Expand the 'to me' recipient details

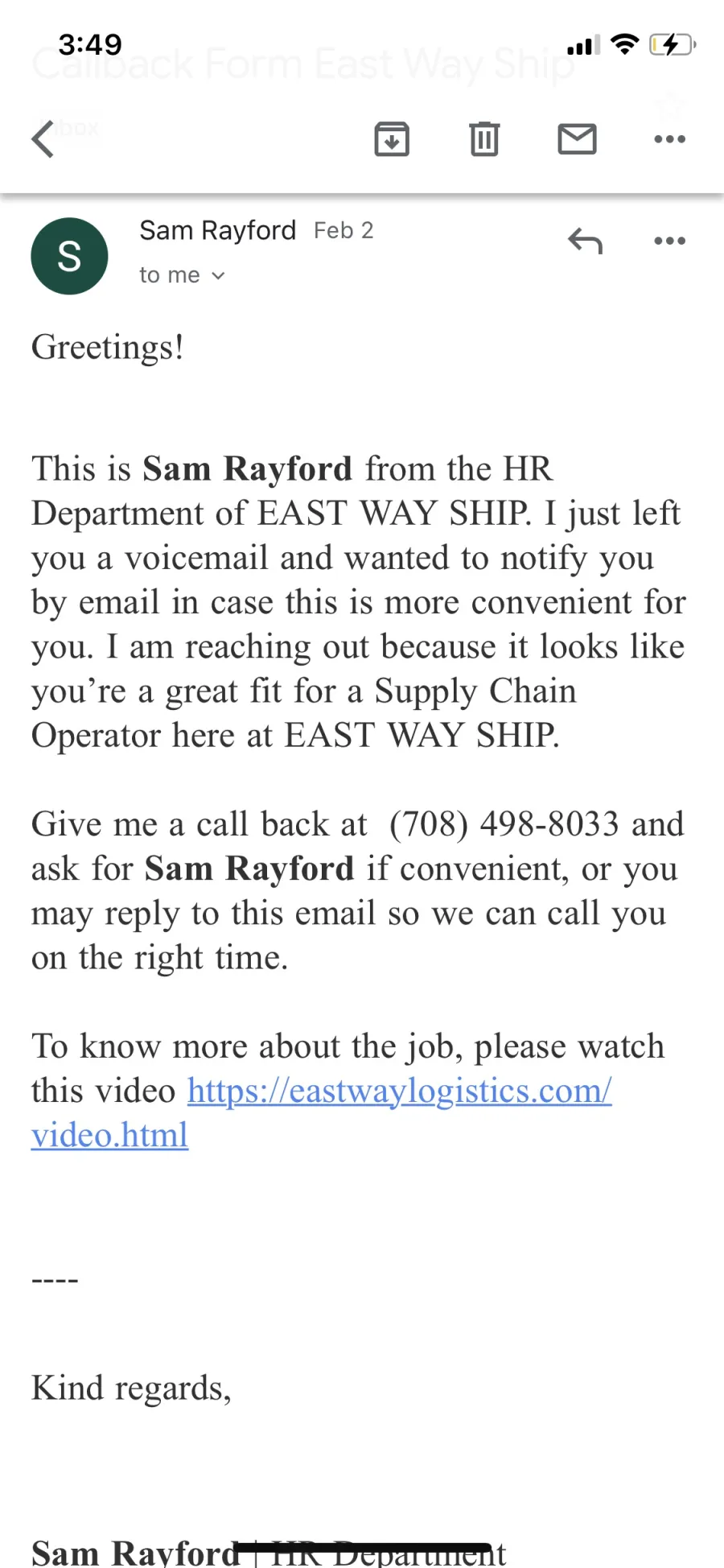pyautogui.click(x=182, y=275)
